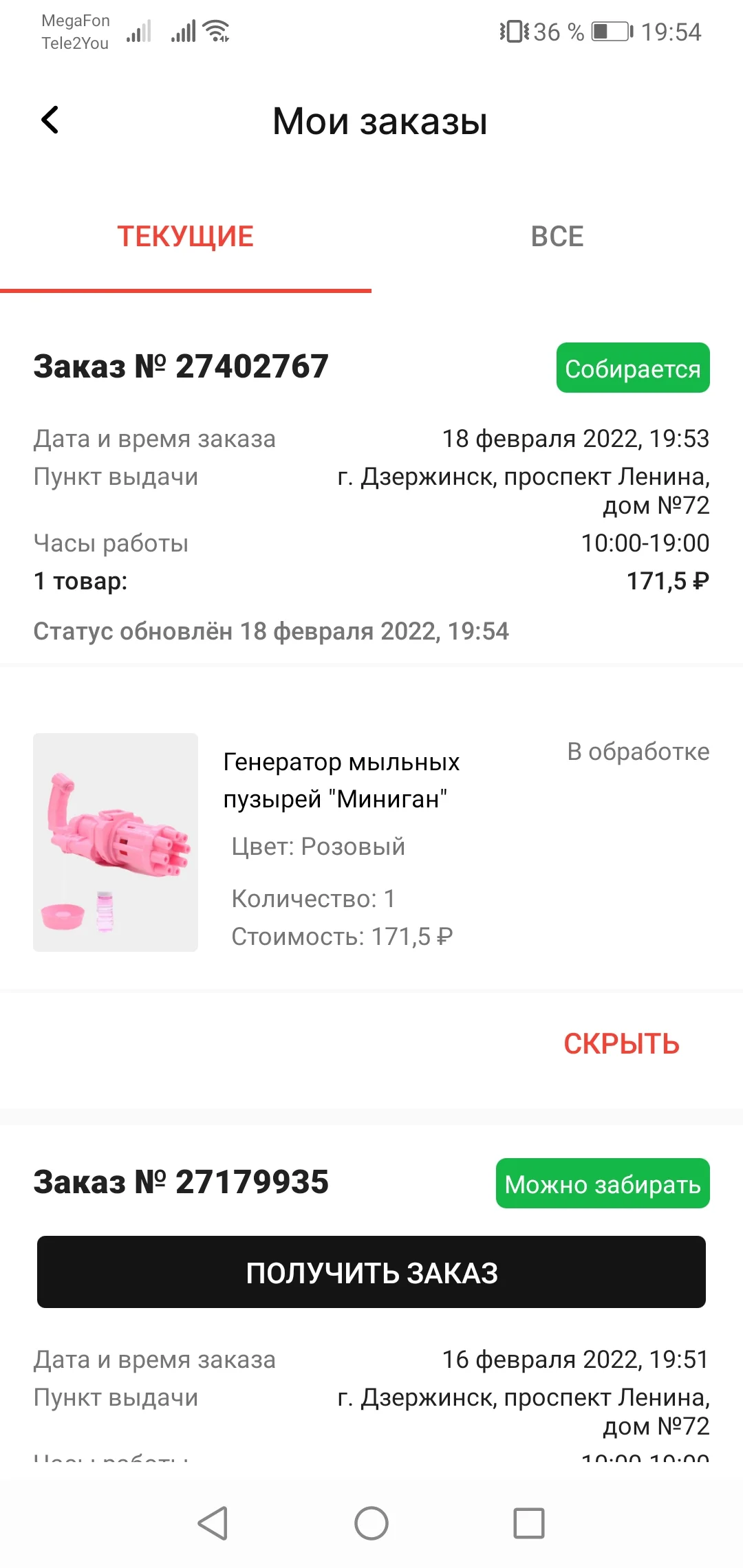This screenshot has width=743, height=1568.
Task: Open the system home screen
Action: pyautogui.click(x=371, y=1523)
